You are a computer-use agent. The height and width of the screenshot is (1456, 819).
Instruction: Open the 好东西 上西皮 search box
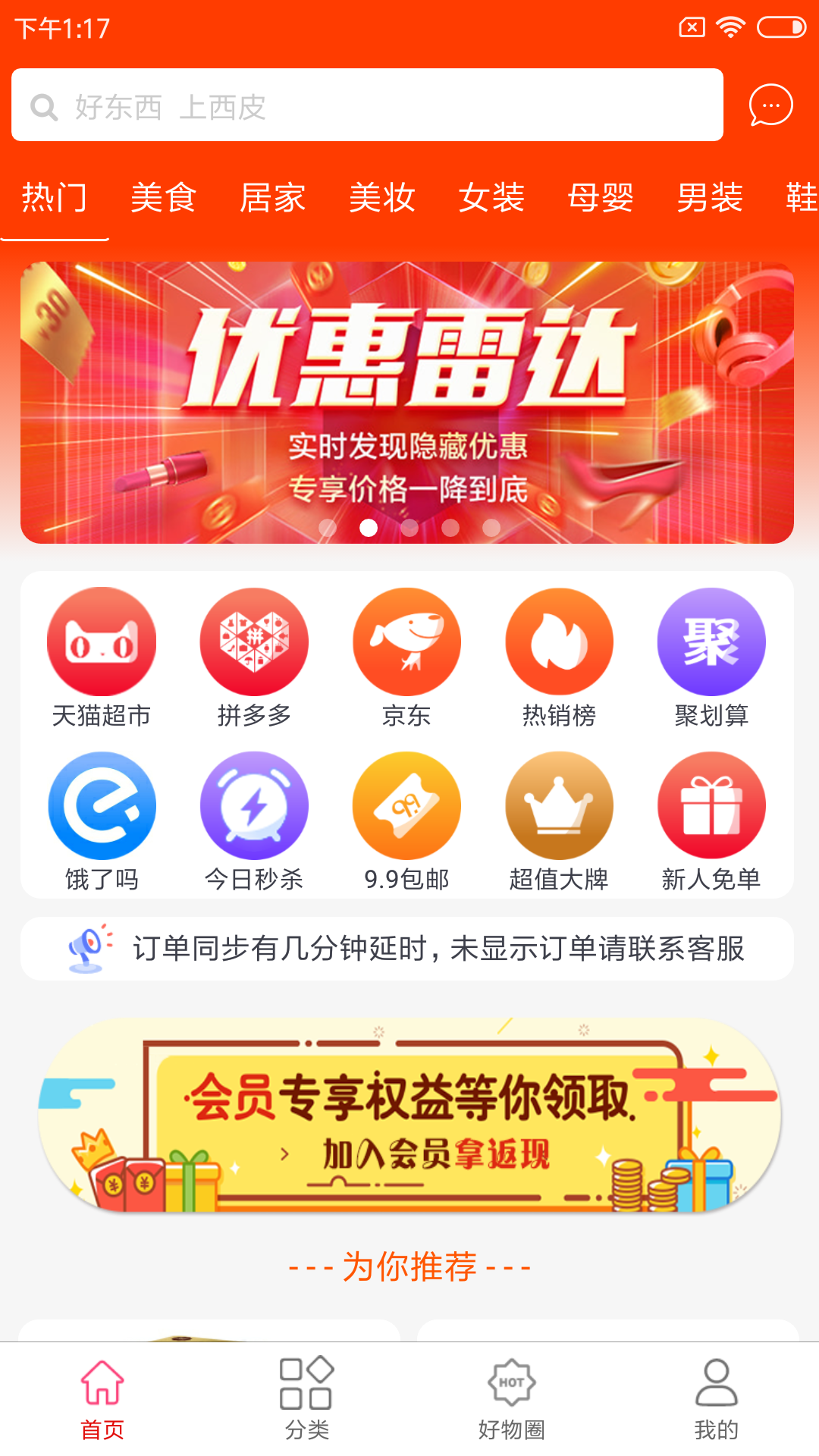pyautogui.click(x=367, y=105)
